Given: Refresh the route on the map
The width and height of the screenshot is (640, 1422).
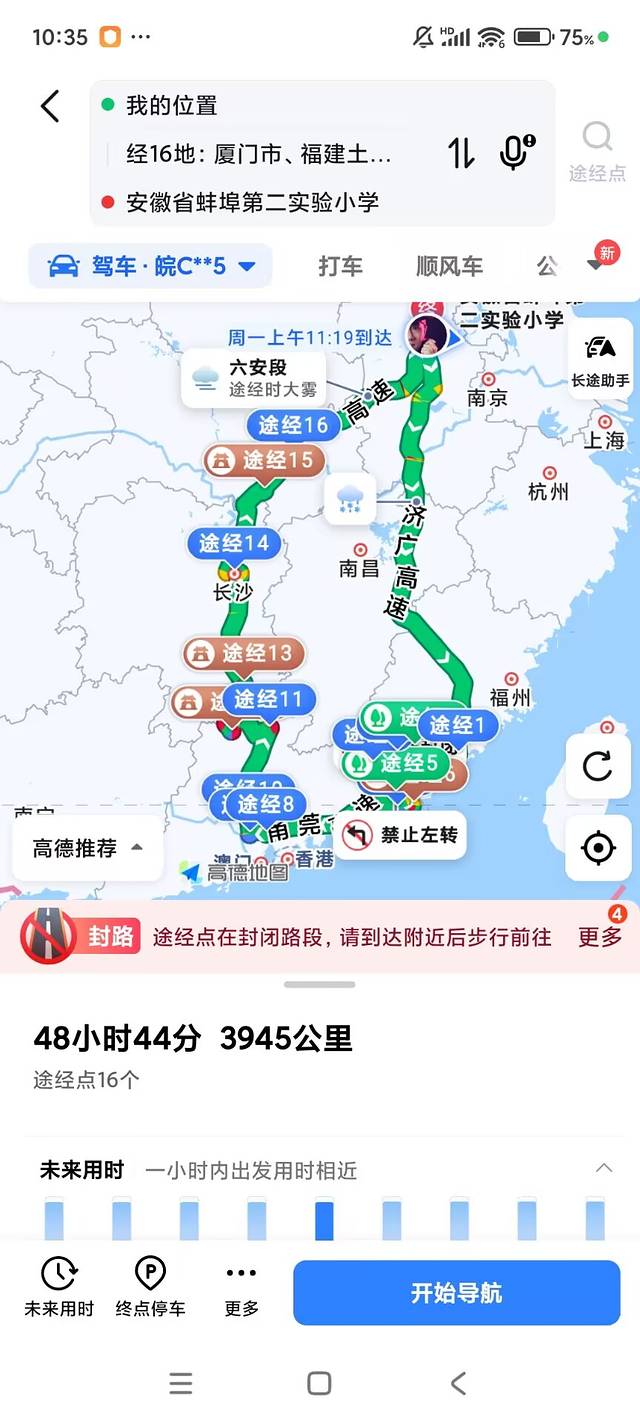Looking at the screenshot, I should click(598, 767).
